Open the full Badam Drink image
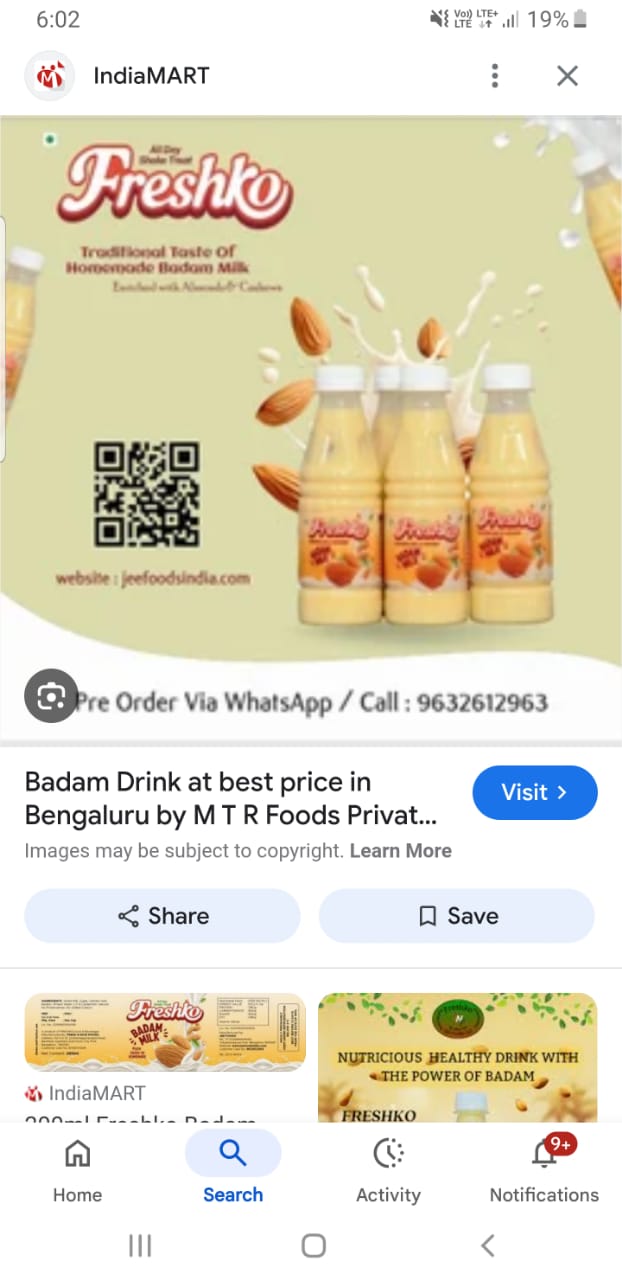This screenshot has height=1280, width=622. (311, 430)
